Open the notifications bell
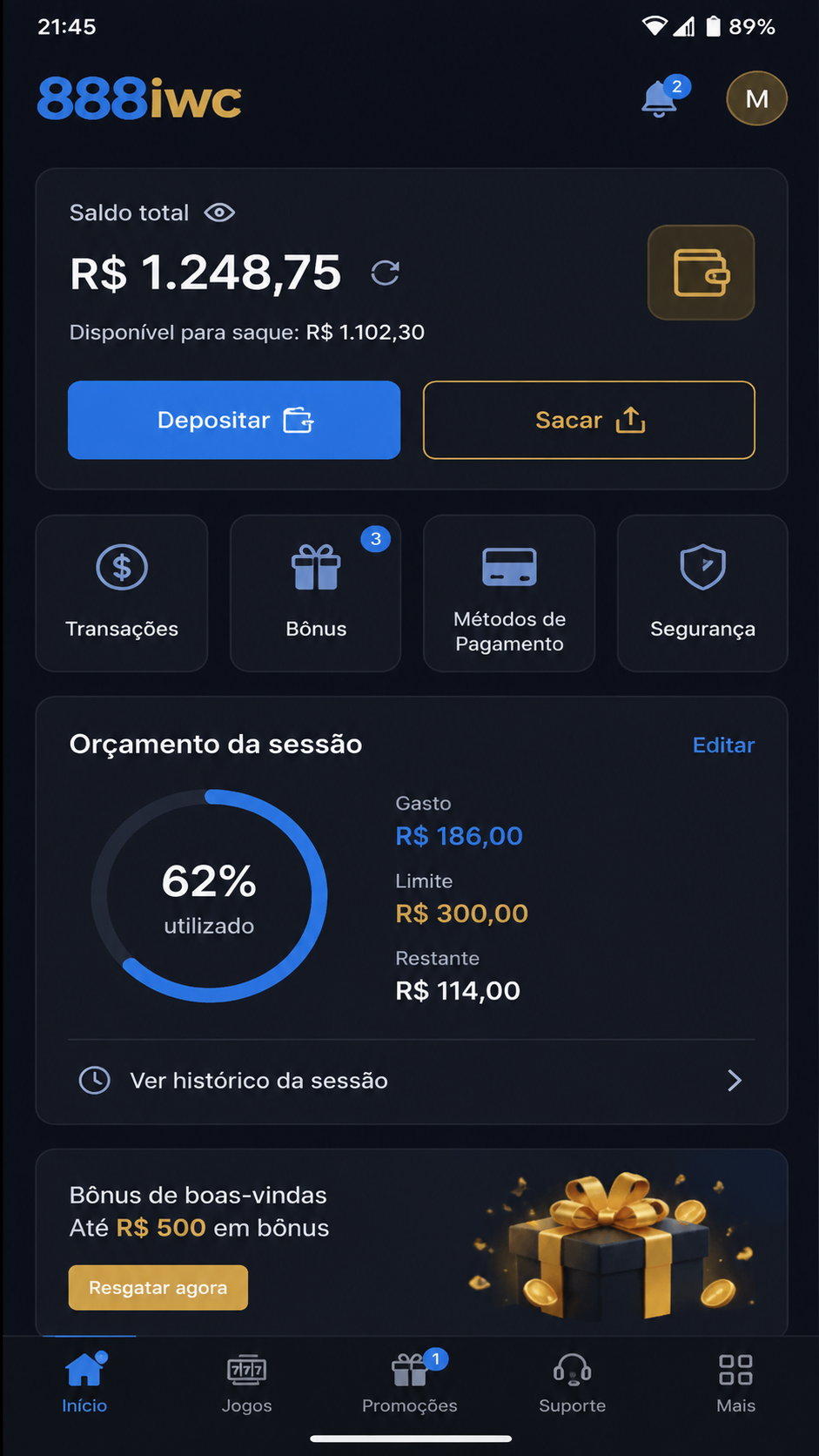 click(x=662, y=98)
